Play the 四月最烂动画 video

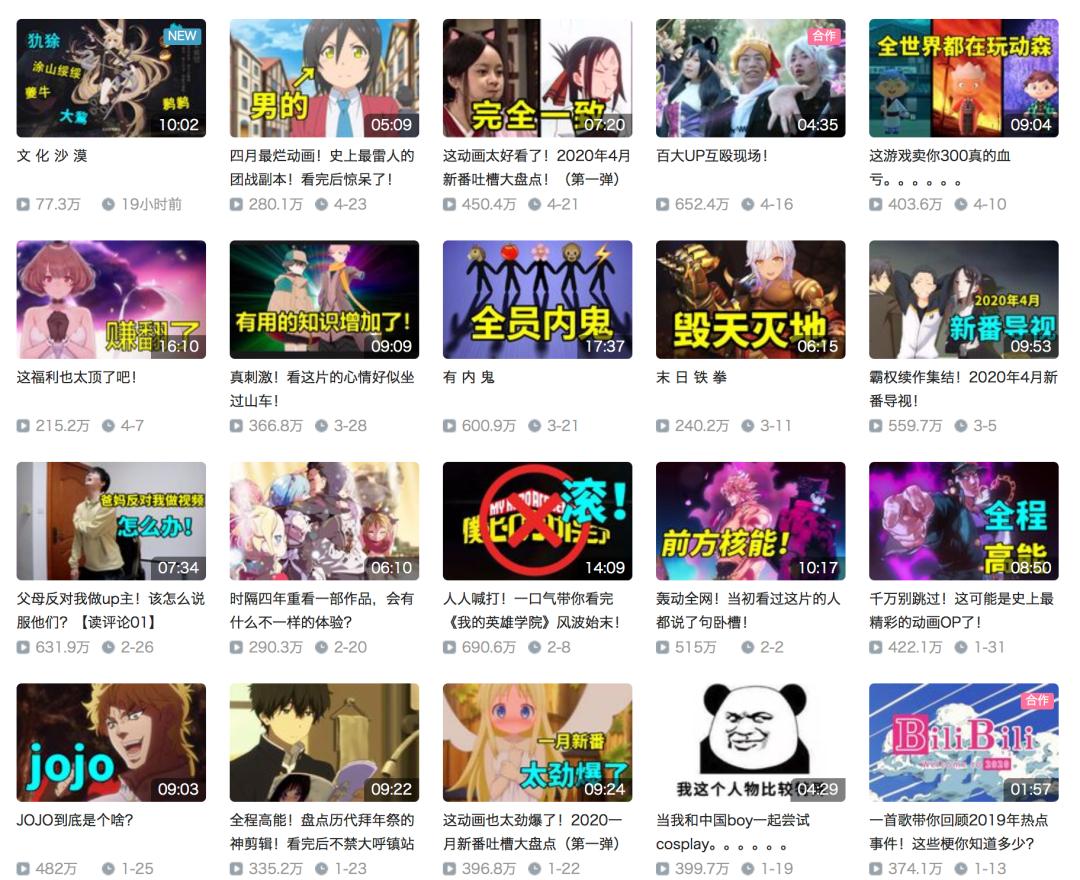click(x=324, y=78)
